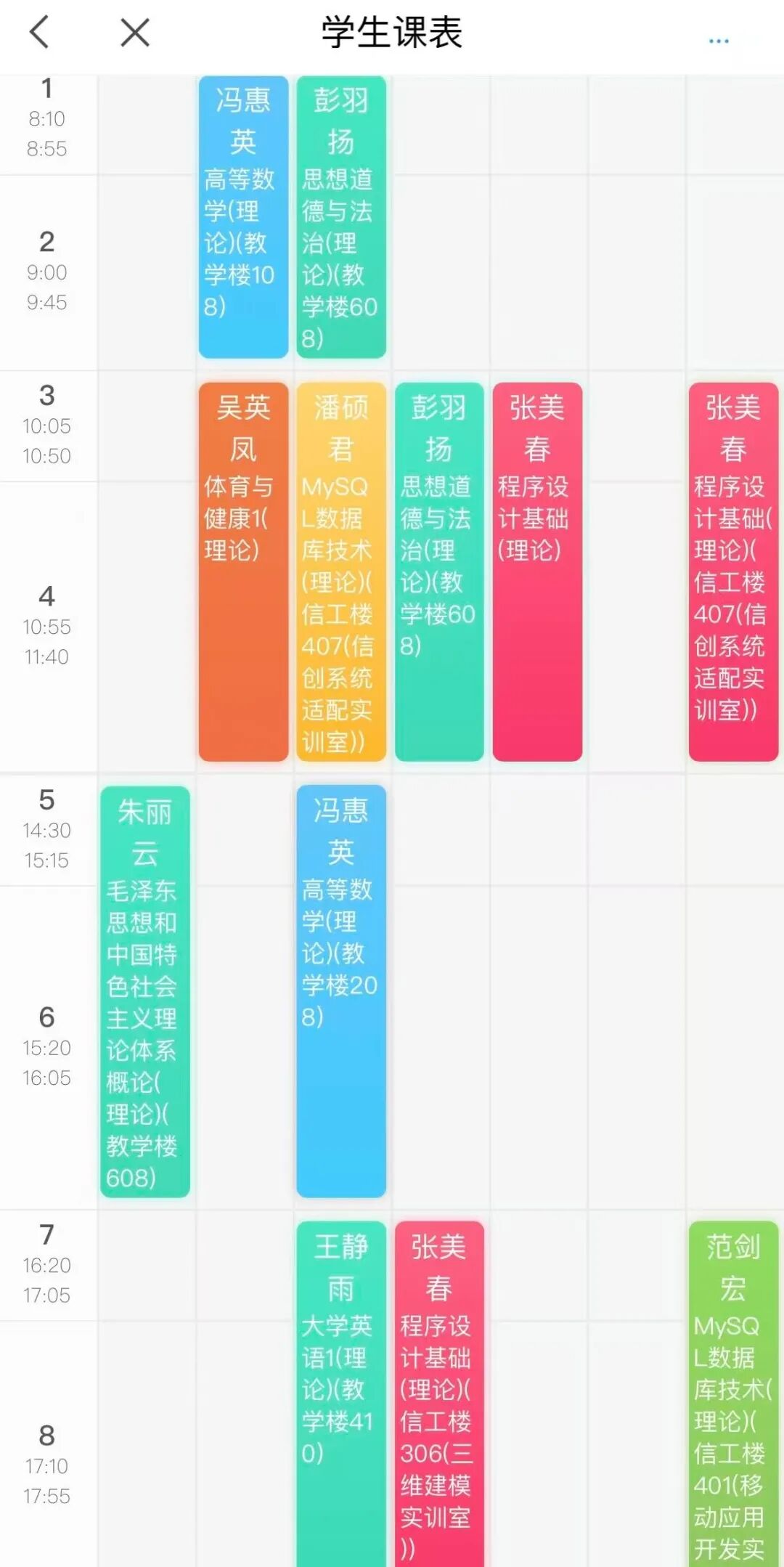Open 张美春 程序设计基础 信工楼306 card
Image resolution: width=784 pixels, height=1567 pixels.
pyautogui.click(x=438, y=1394)
